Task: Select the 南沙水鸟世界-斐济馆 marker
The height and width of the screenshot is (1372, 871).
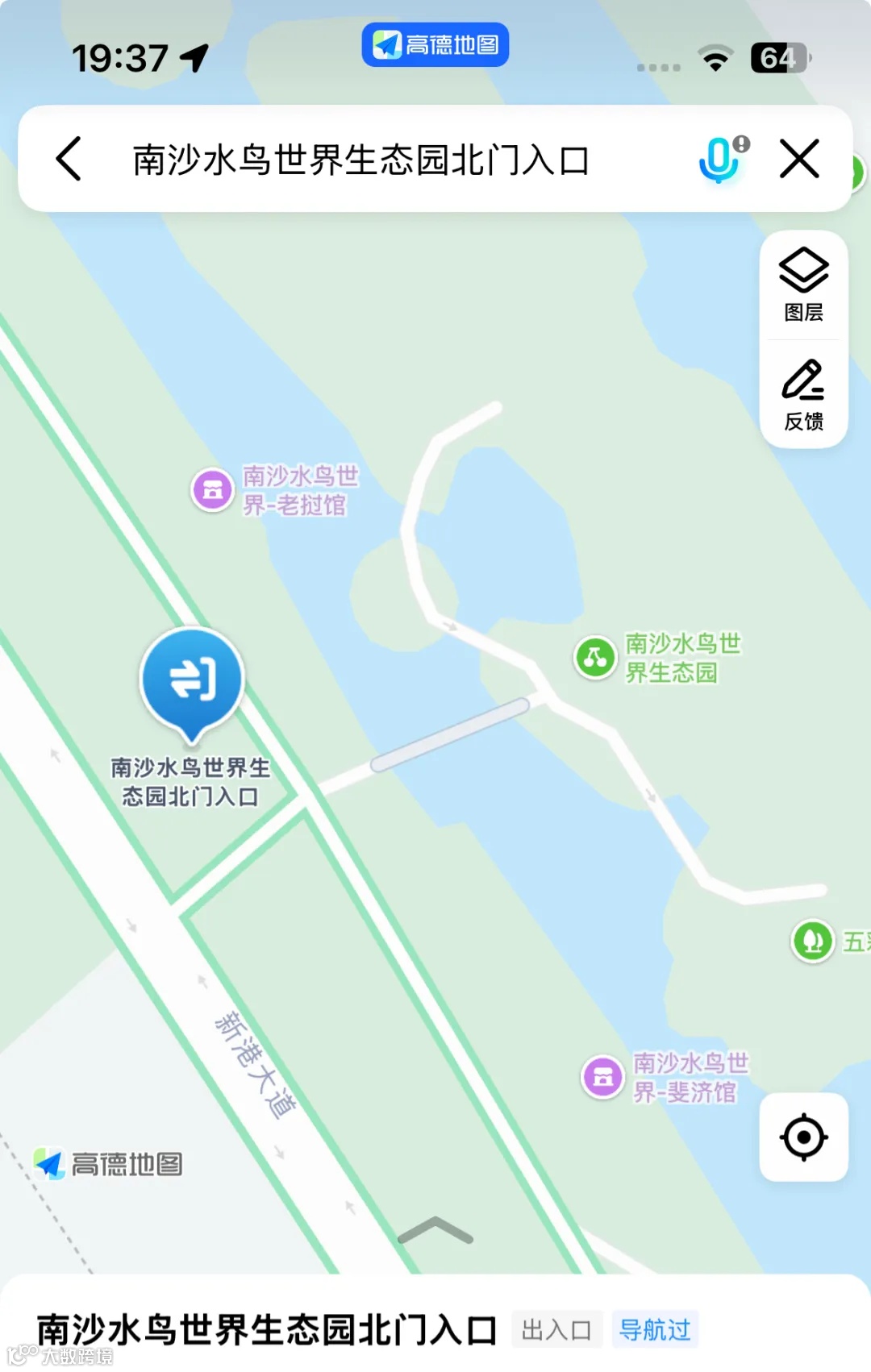Action: [605, 1078]
